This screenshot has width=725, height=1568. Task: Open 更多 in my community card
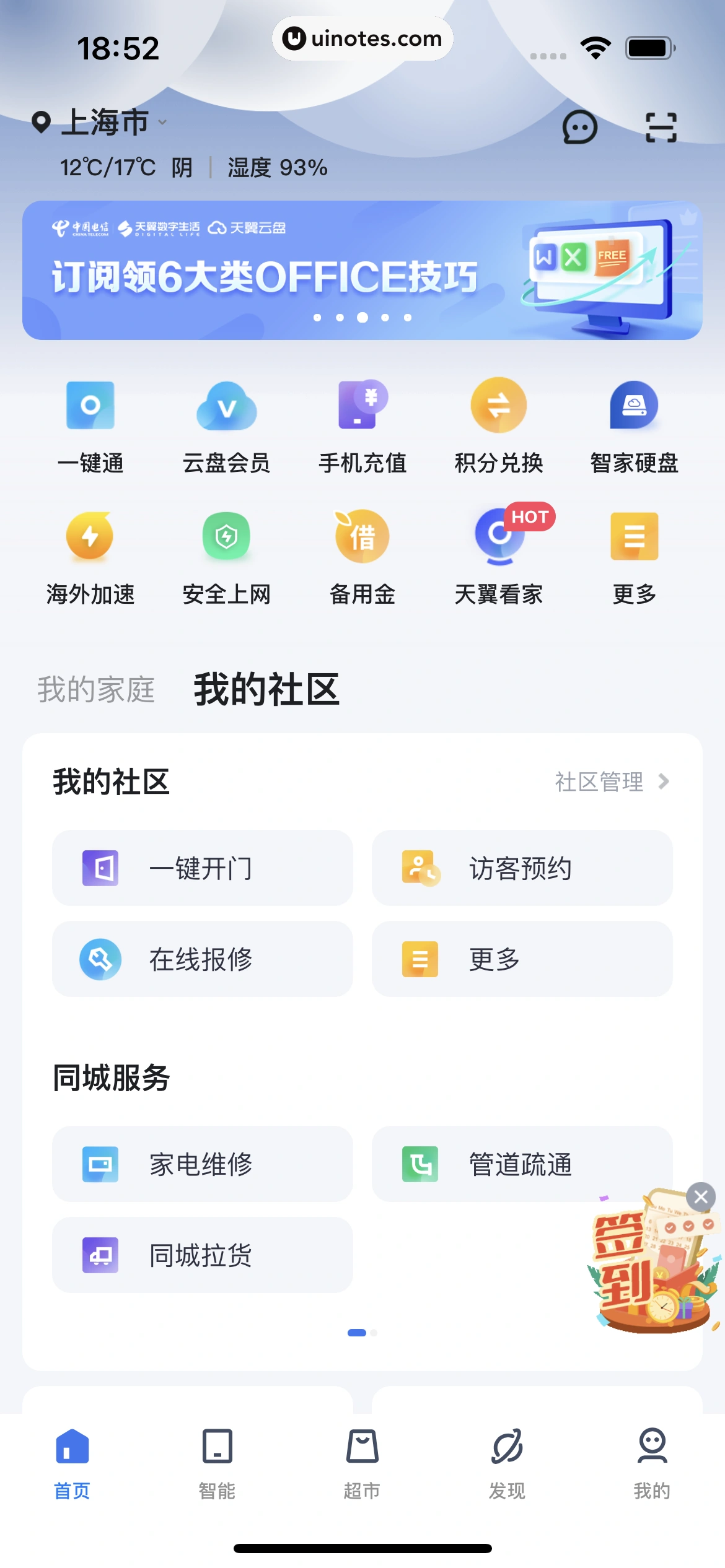[x=521, y=959]
